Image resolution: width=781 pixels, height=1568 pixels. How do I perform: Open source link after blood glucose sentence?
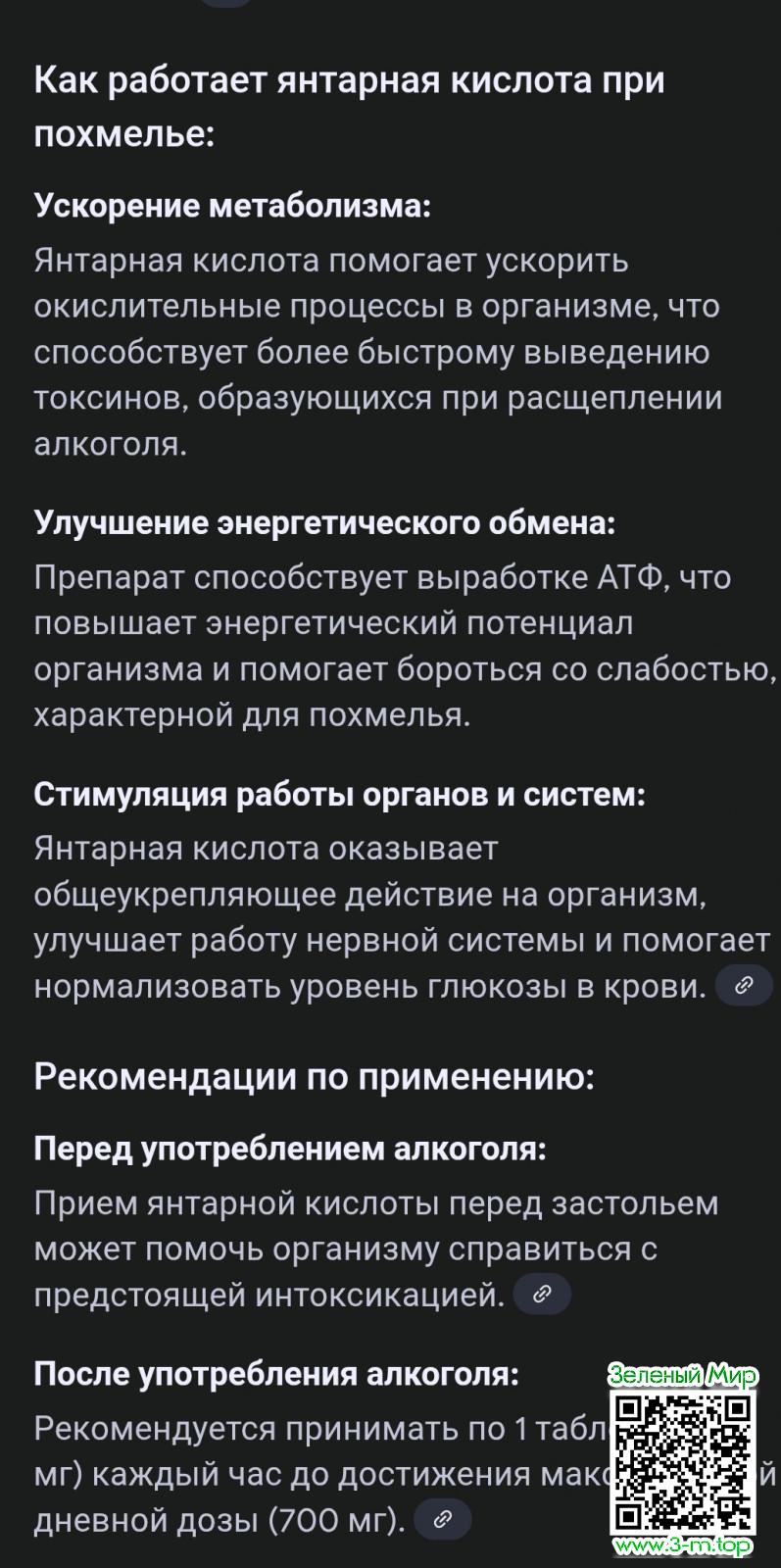(744, 985)
